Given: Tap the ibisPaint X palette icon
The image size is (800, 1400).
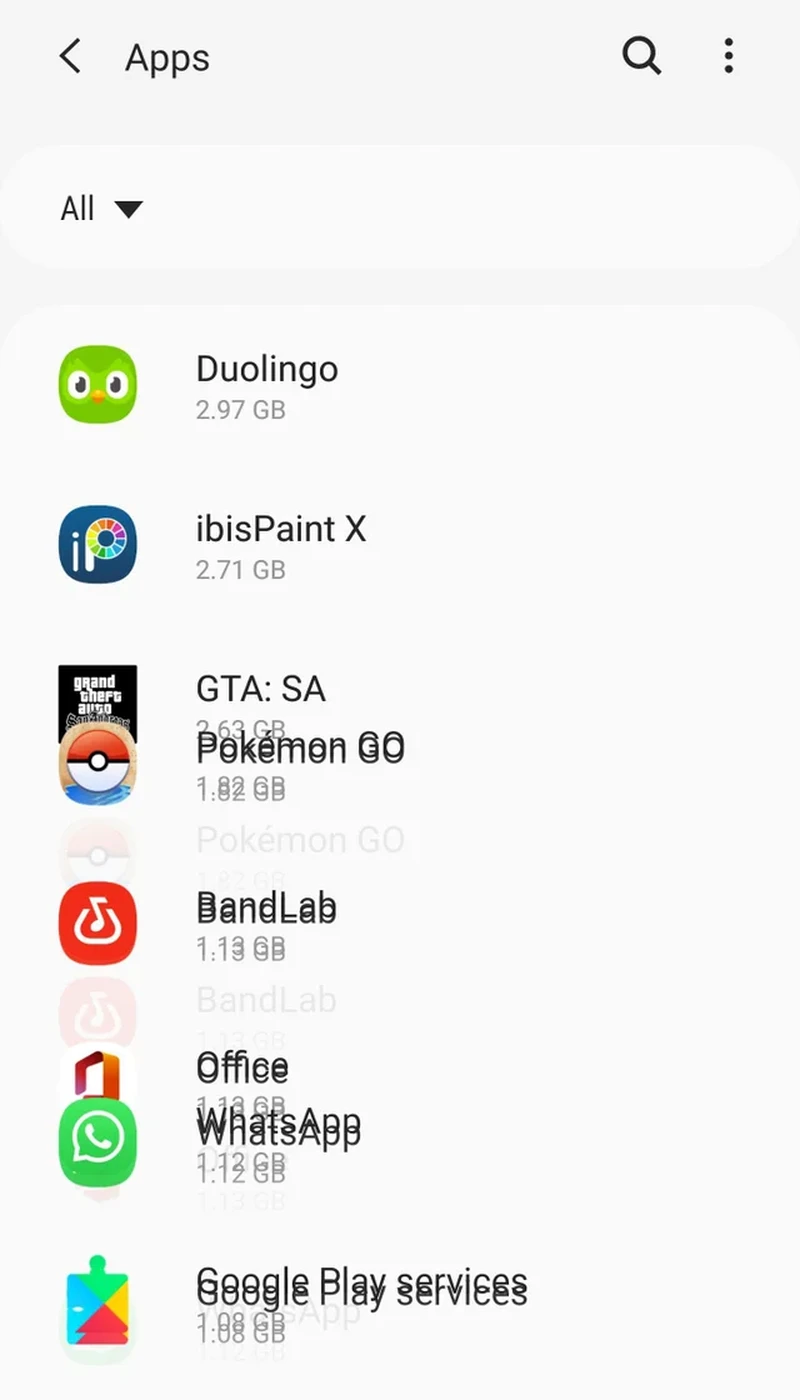Looking at the screenshot, I should 97,545.
